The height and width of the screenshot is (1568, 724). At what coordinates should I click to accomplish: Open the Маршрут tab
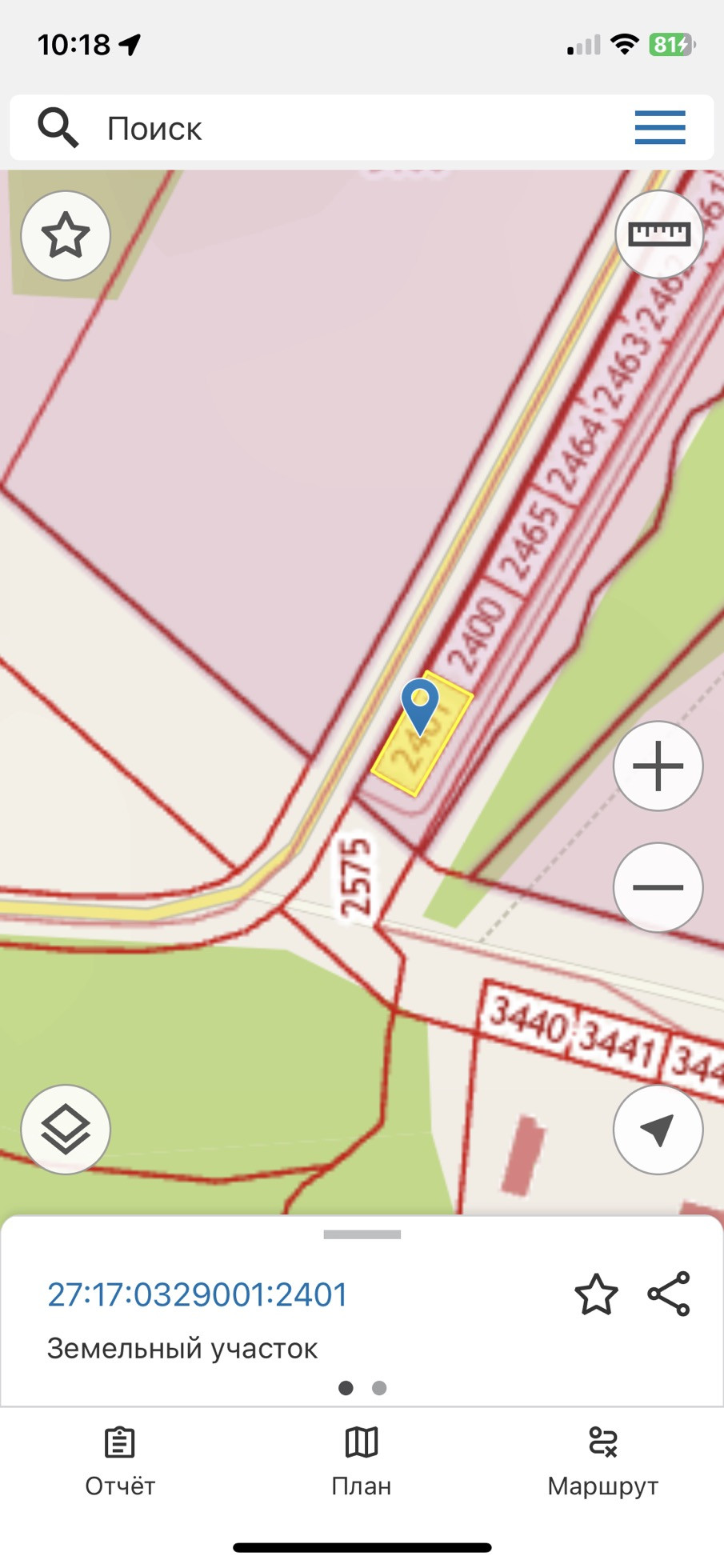click(x=602, y=1462)
